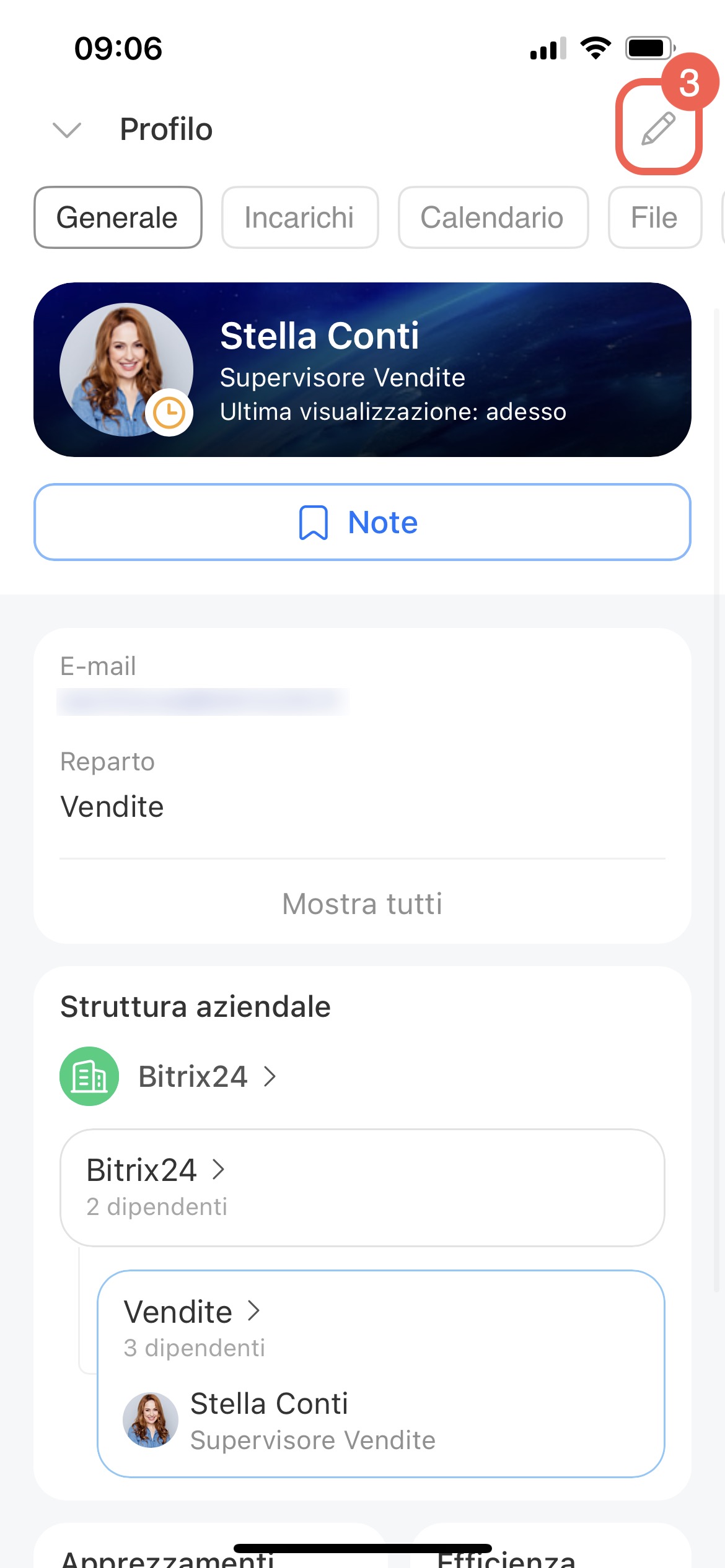Open the Bitrix24 card with 2 dipendenti

362,1187
